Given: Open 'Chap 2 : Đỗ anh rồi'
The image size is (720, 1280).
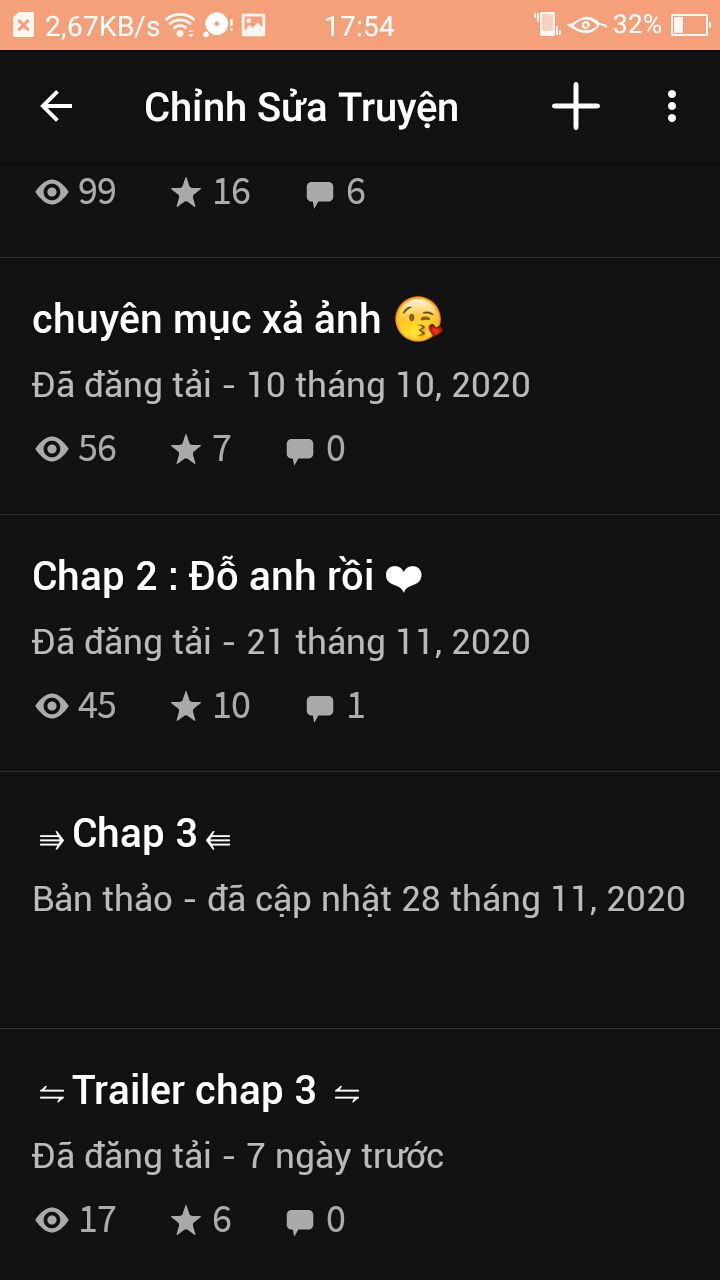Looking at the screenshot, I should pos(360,643).
